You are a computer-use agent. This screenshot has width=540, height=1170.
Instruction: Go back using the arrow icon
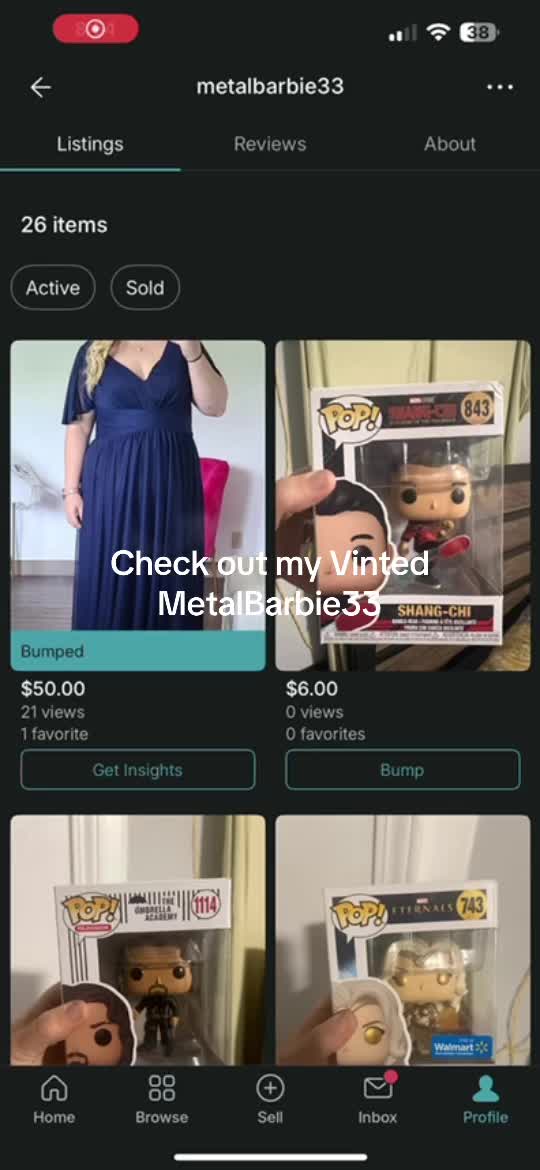click(40, 87)
